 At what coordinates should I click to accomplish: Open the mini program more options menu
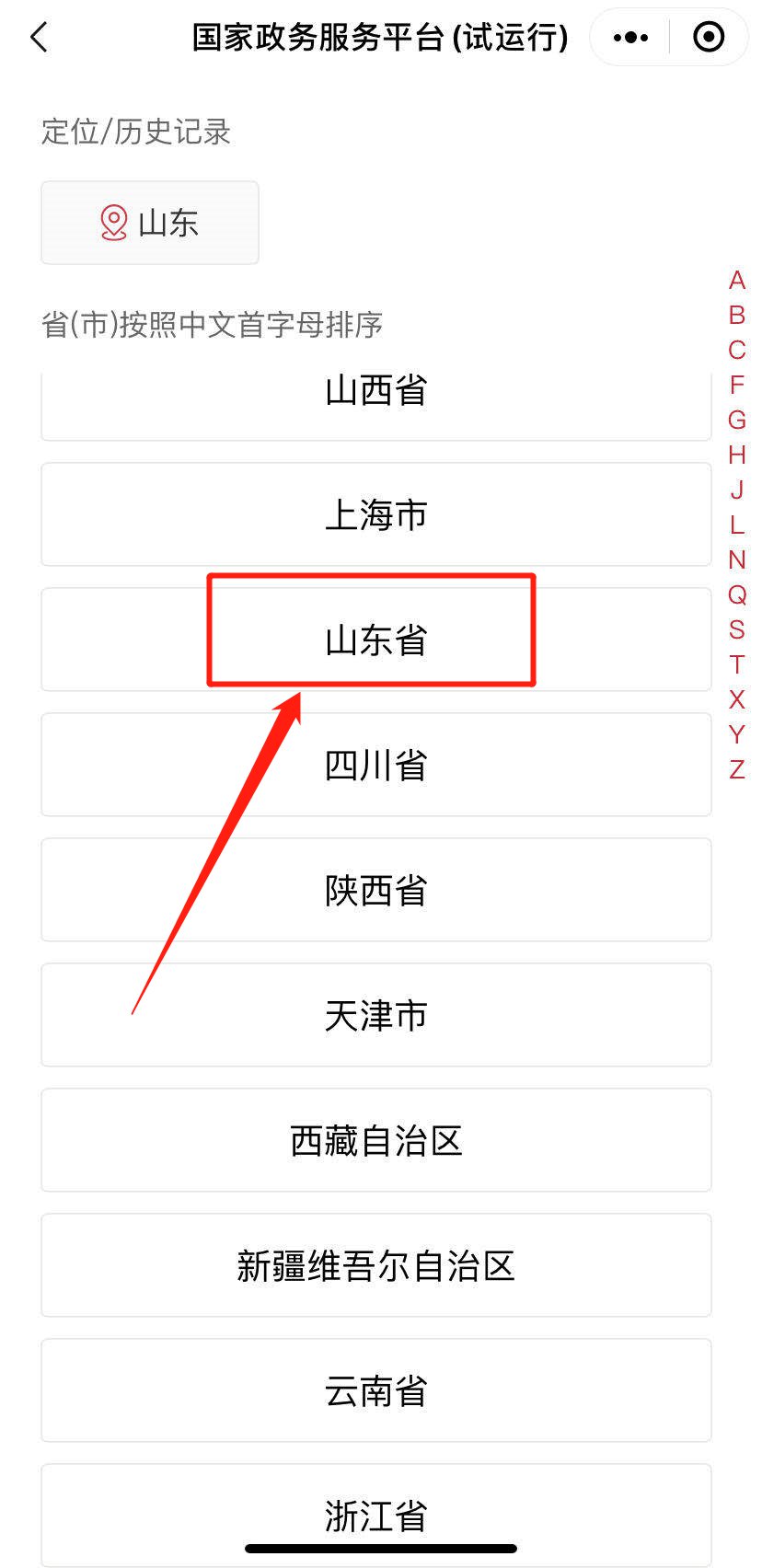click(x=630, y=38)
